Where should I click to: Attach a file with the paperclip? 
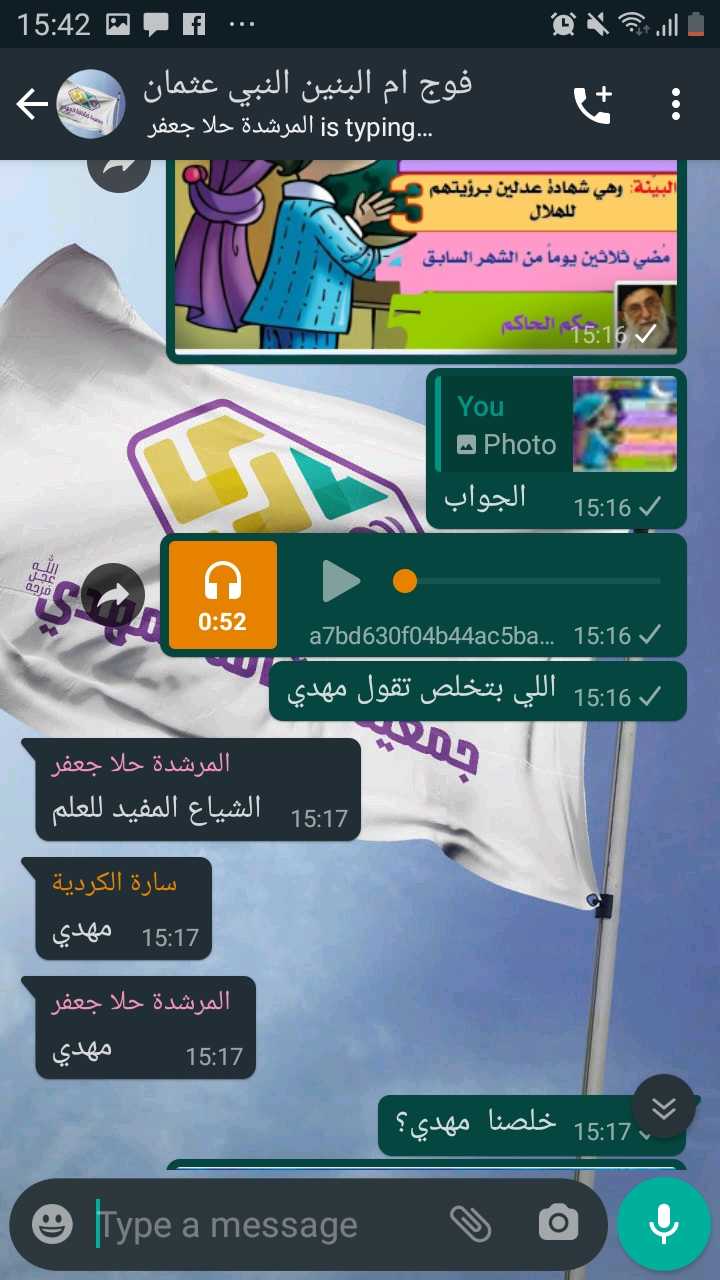pos(469,1224)
